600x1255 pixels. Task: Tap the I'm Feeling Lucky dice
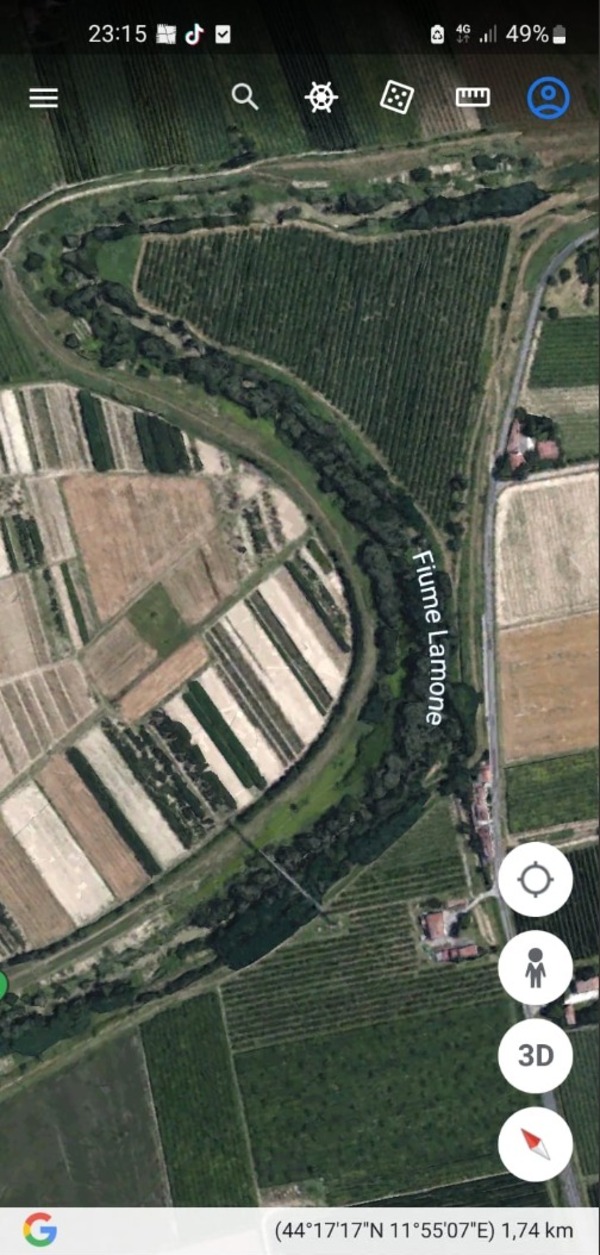397,97
